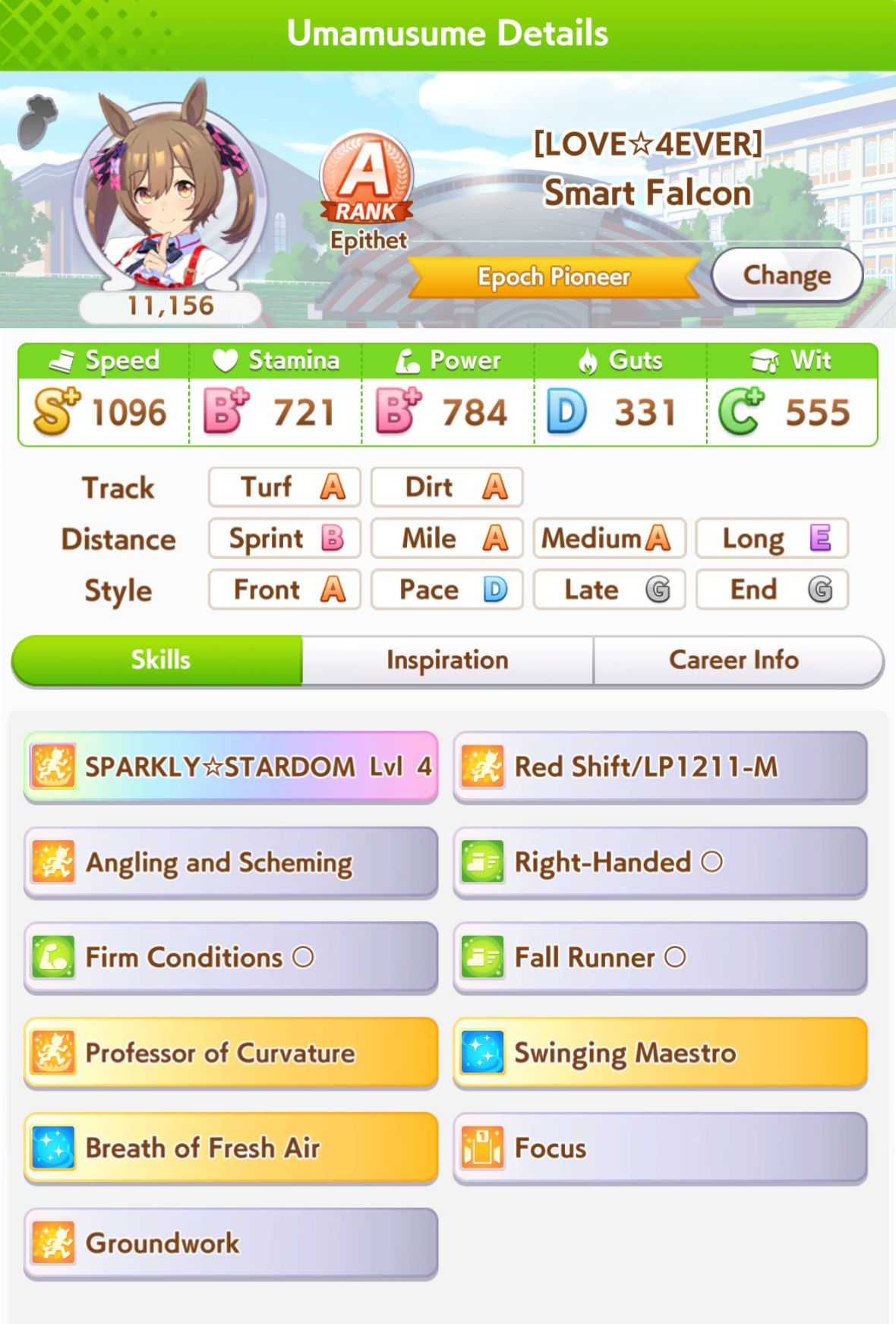896x1324 pixels.
Task: Open Professor of Curvature skill
Action: pyautogui.click(x=231, y=1053)
